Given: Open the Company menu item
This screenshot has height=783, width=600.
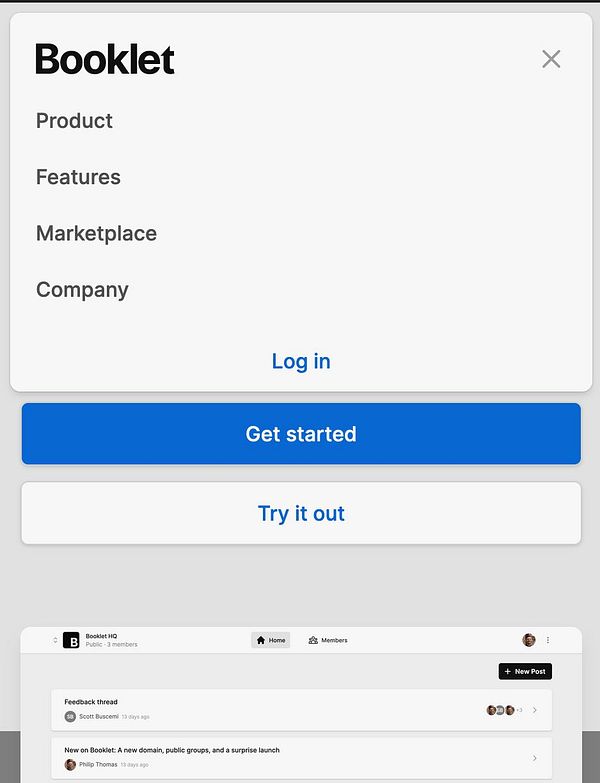Looking at the screenshot, I should pos(82,290).
